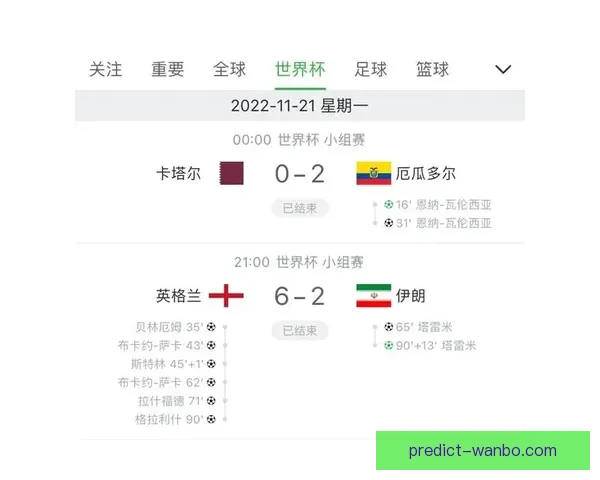Screen dimensions: 600x480
Task: Select the 全球 tab
Action: [229, 69]
